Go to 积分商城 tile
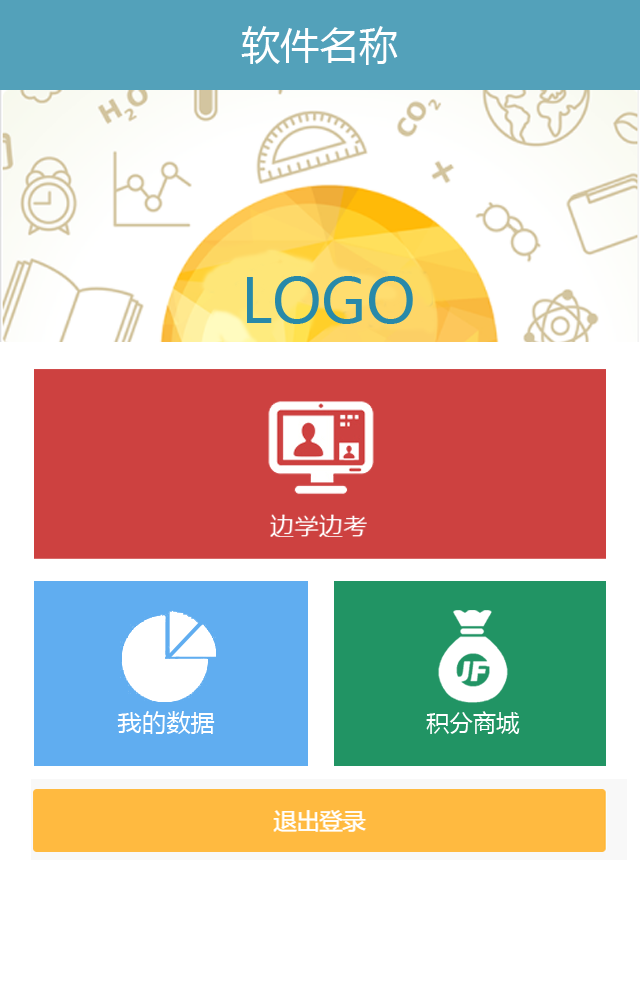The height and width of the screenshot is (1000, 640). point(470,673)
